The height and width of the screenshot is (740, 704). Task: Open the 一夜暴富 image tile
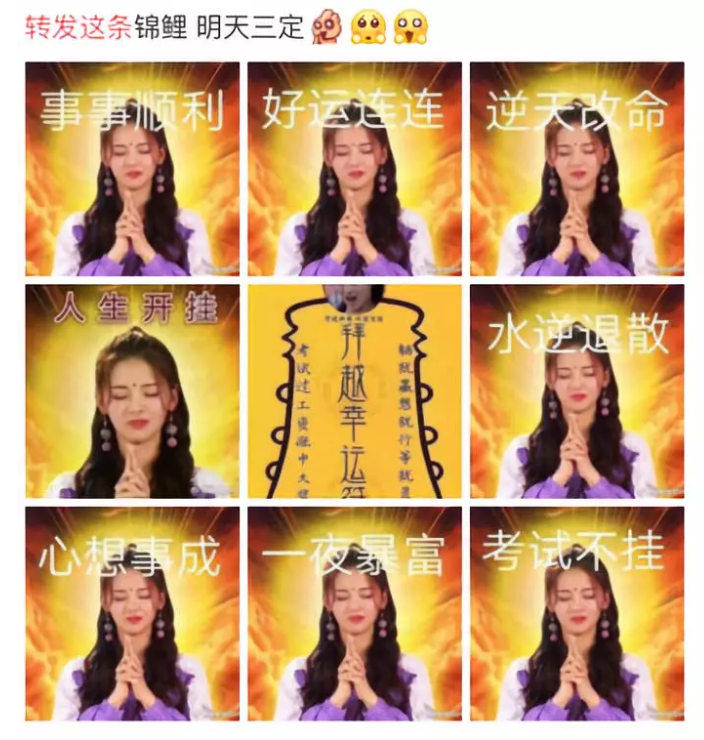(x=354, y=613)
